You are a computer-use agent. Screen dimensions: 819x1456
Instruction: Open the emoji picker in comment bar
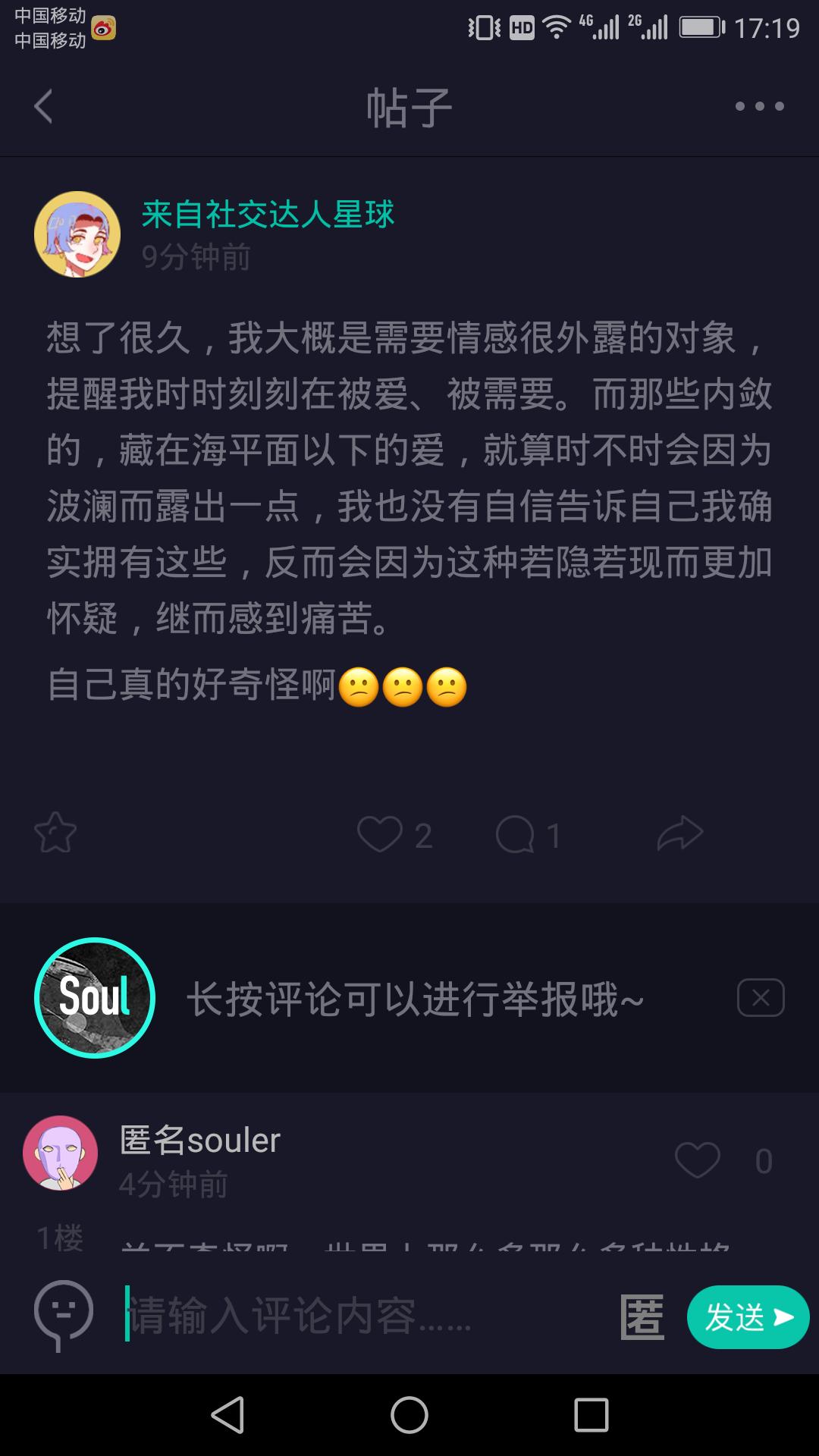point(64,1314)
